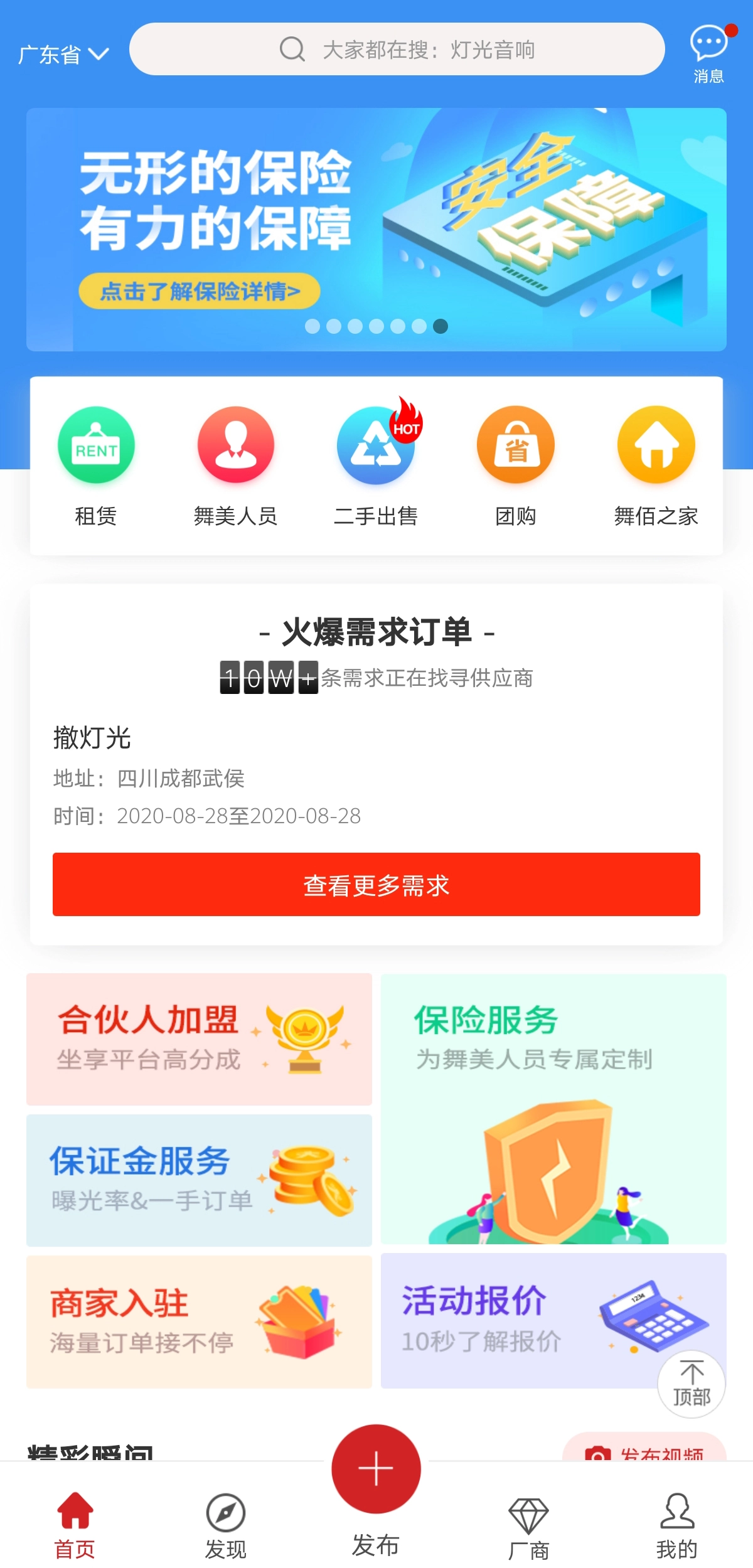
Task: Tap 查看更多需求 to see more orders
Action: [x=376, y=885]
